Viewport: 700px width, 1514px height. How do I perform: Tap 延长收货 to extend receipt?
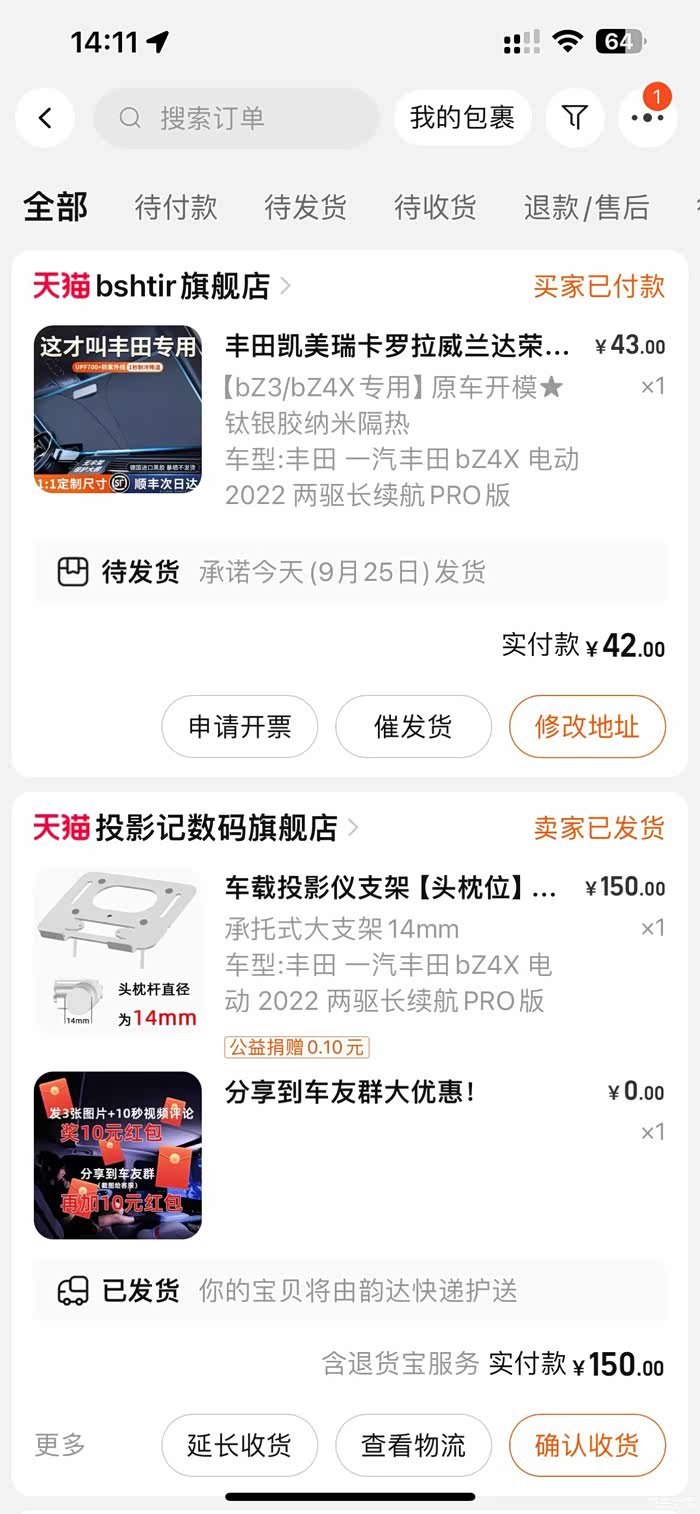click(x=240, y=1445)
